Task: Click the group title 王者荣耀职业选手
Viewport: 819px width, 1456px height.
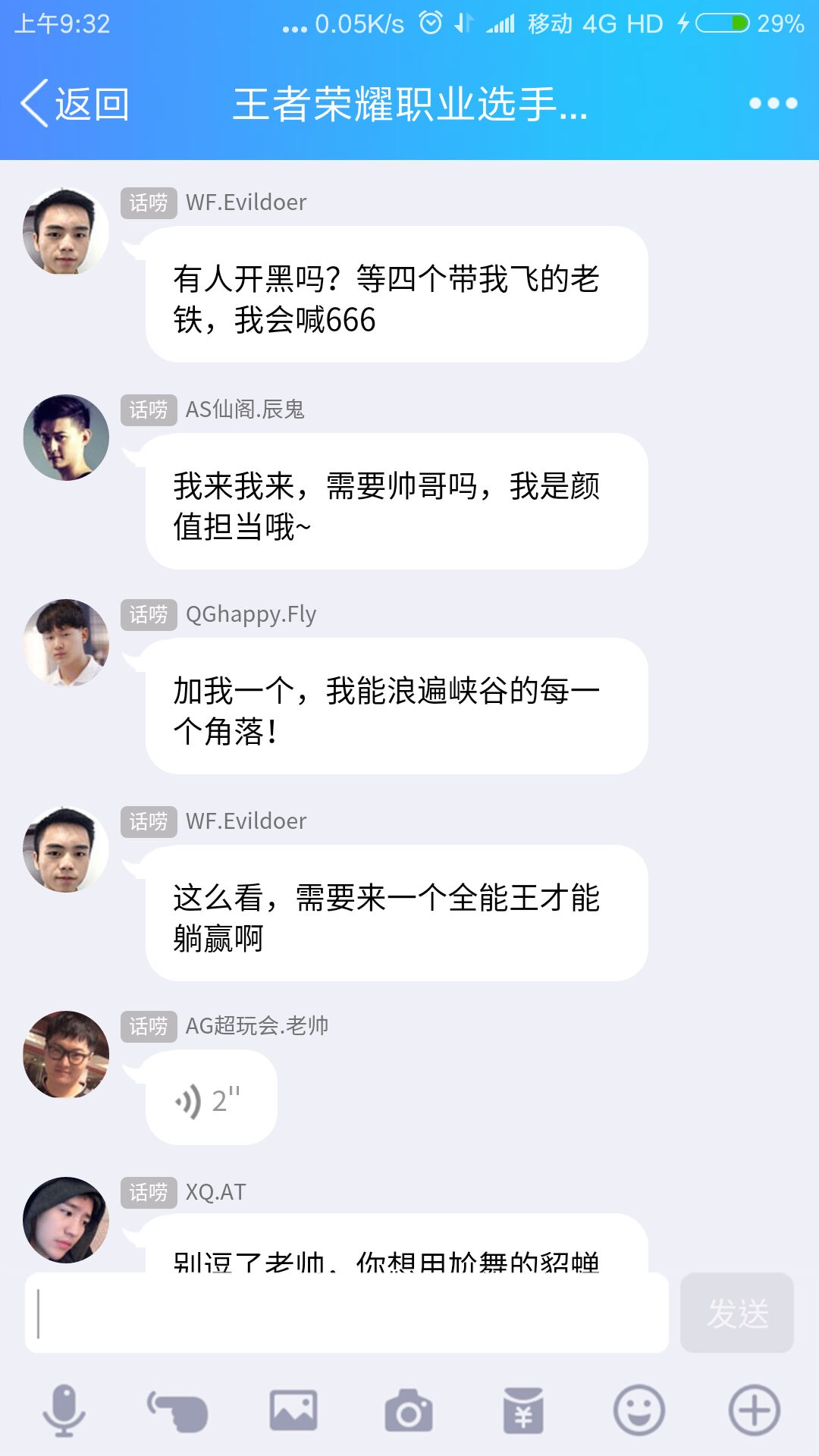Action: pos(409,106)
